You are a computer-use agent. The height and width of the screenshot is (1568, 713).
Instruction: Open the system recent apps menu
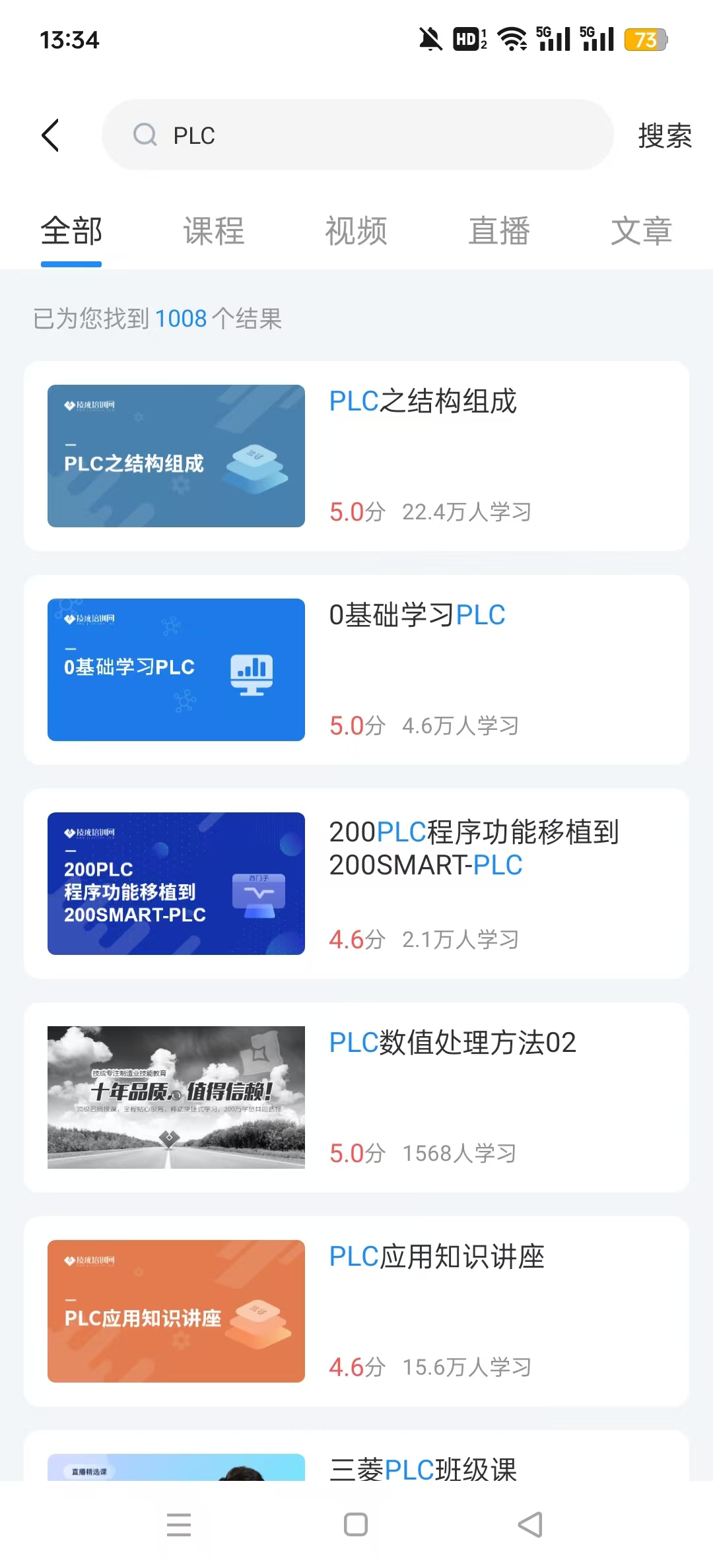pos(179,1524)
